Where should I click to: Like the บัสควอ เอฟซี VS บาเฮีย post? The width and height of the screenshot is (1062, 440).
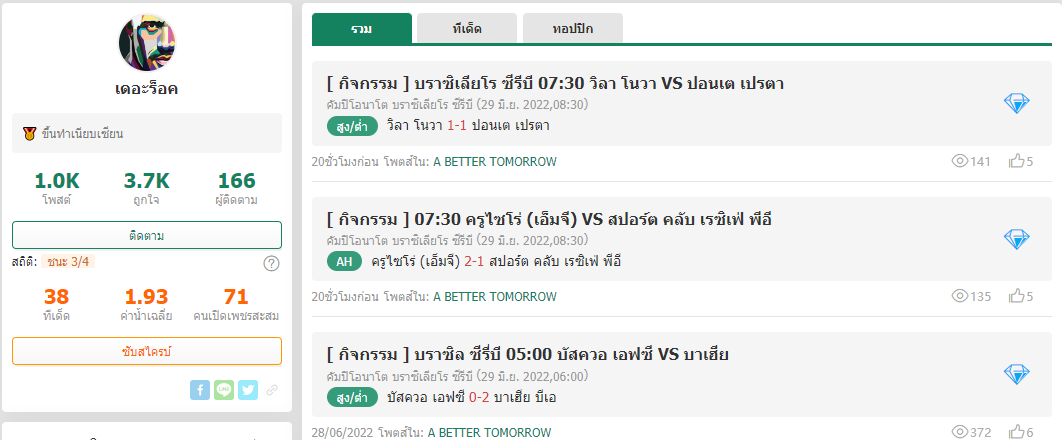click(1020, 432)
